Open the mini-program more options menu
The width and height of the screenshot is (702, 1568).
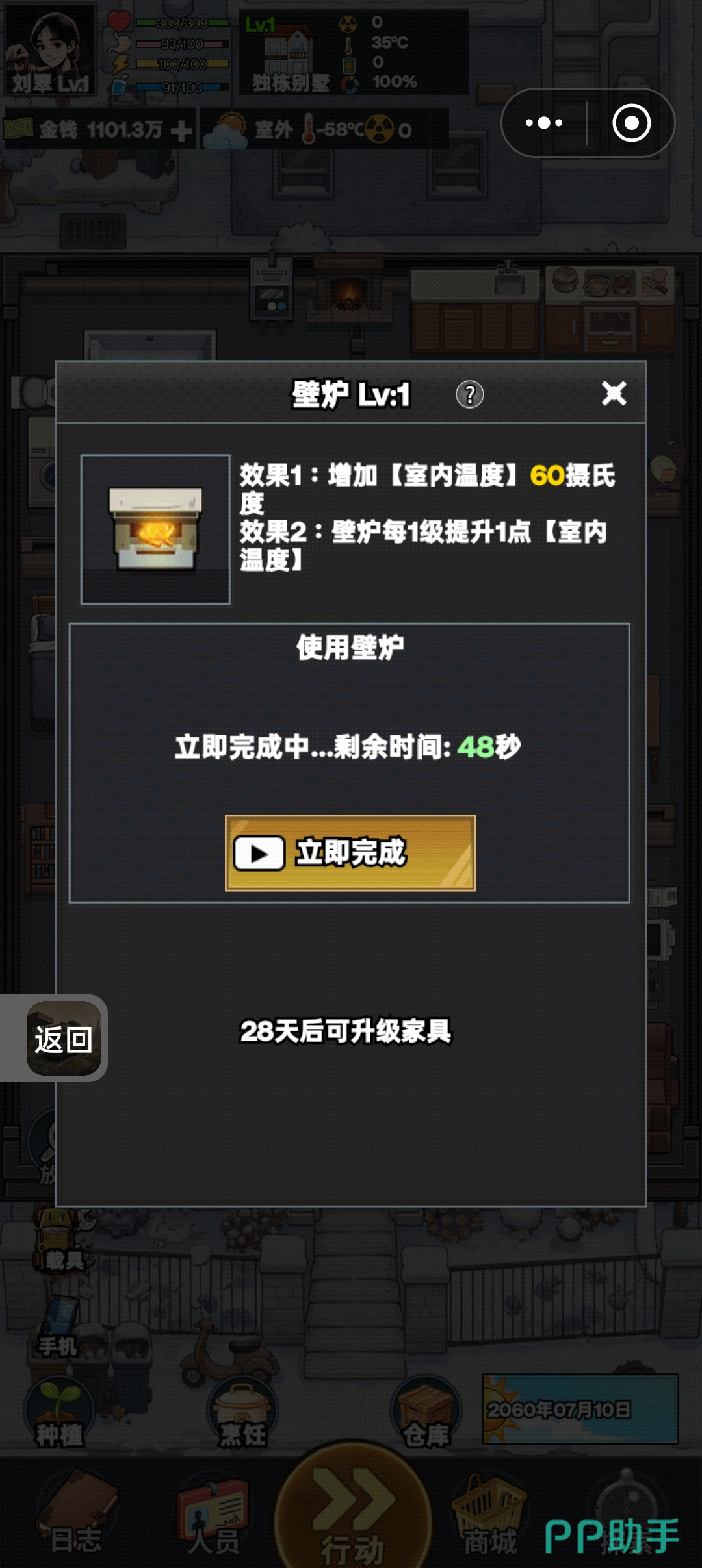tap(544, 123)
